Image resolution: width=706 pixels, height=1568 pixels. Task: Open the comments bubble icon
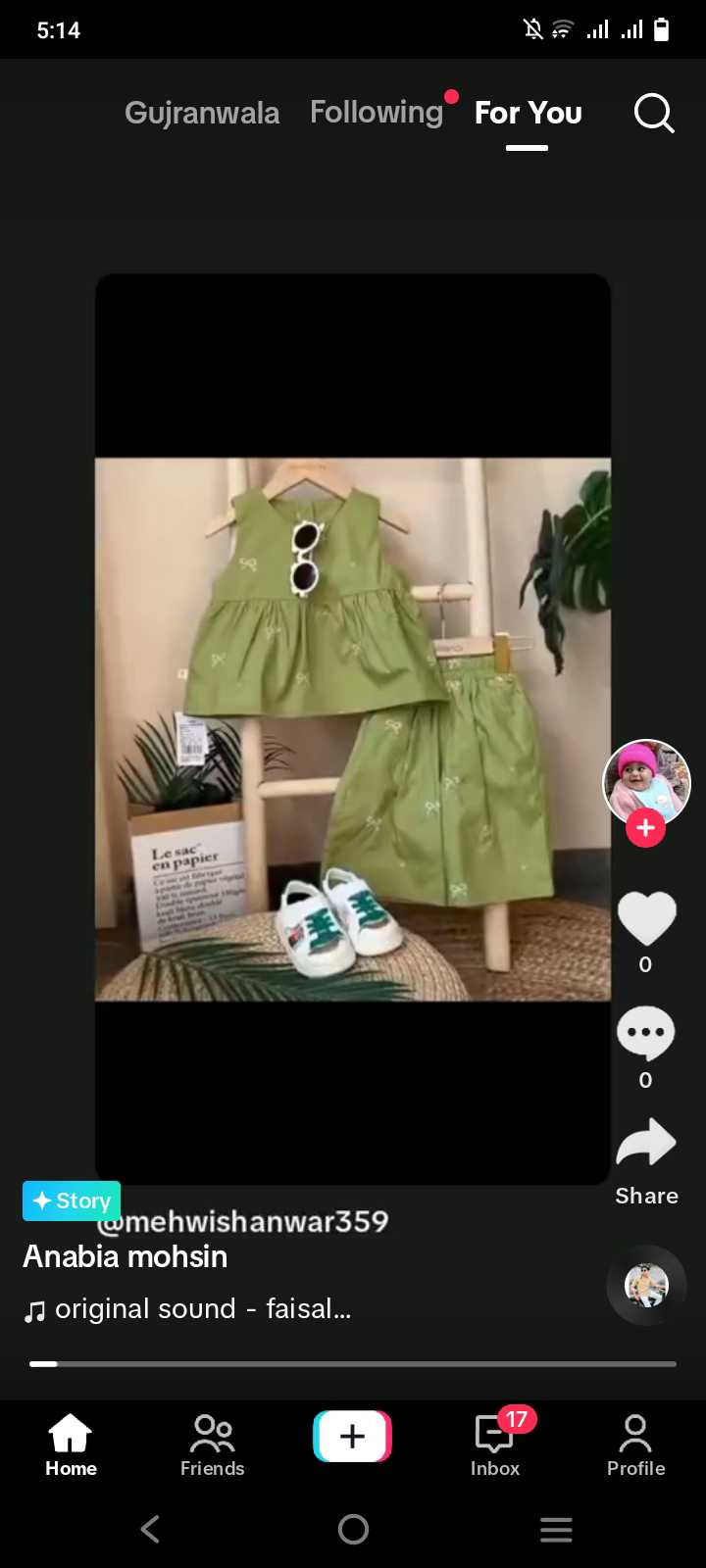(x=645, y=1033)
